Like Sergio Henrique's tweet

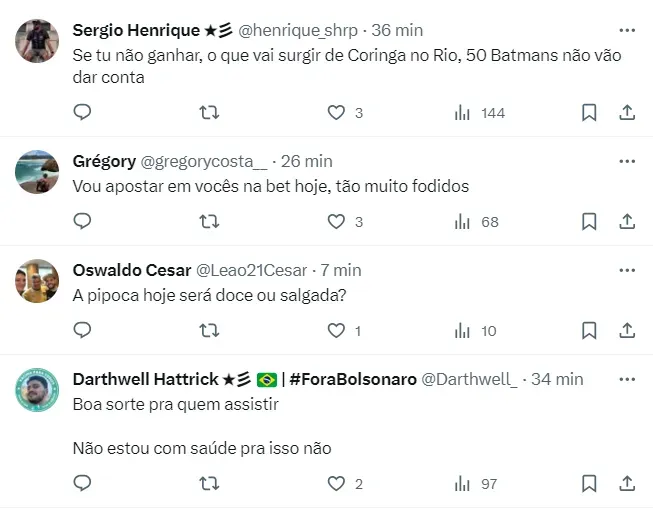337,113
